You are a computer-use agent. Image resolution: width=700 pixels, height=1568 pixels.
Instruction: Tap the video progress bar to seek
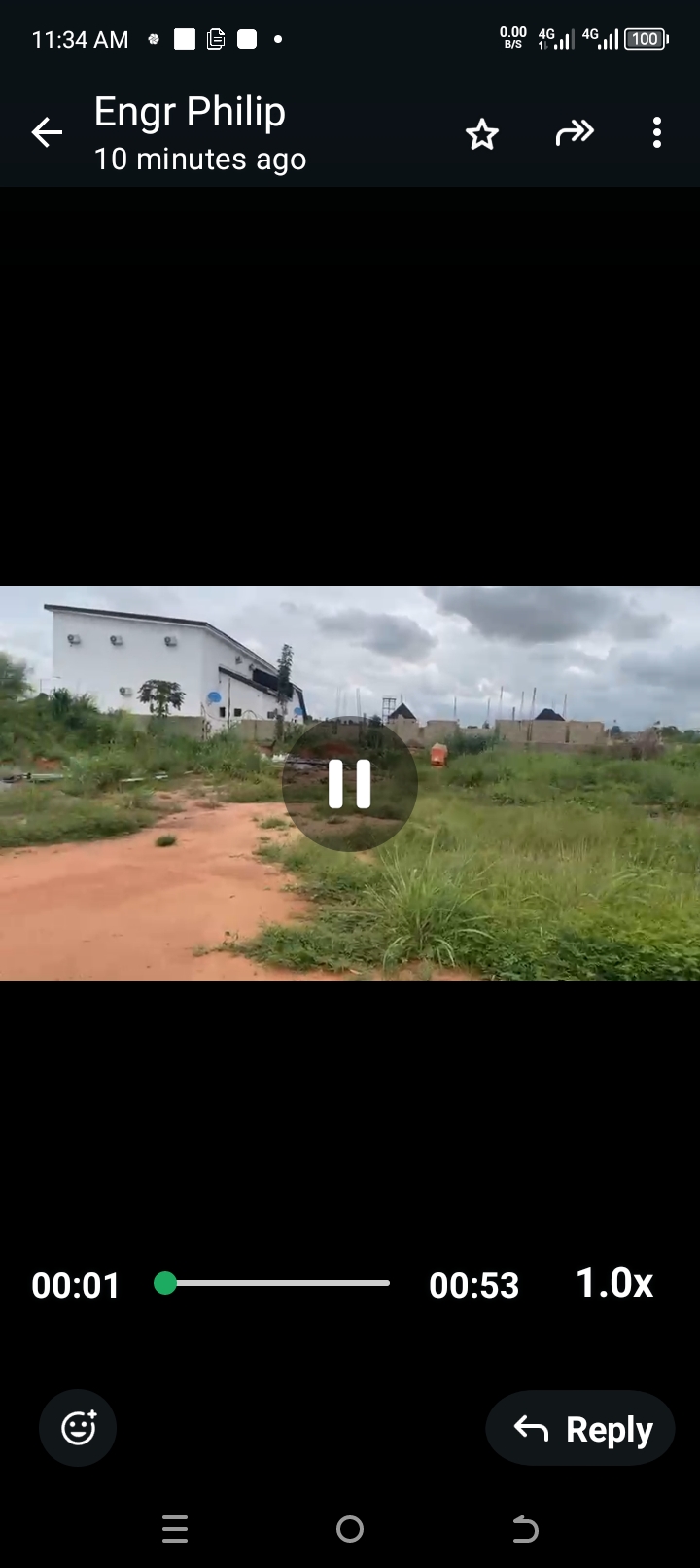pos(277,1283)
